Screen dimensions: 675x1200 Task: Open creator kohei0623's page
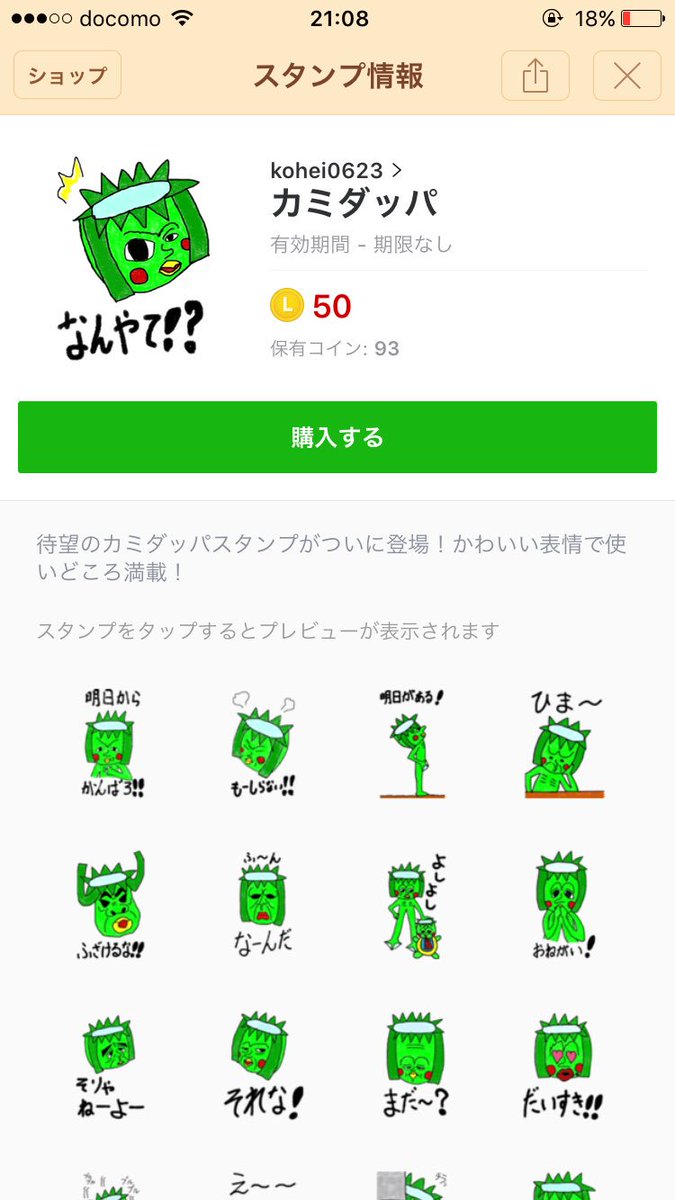tap(336, 170)
